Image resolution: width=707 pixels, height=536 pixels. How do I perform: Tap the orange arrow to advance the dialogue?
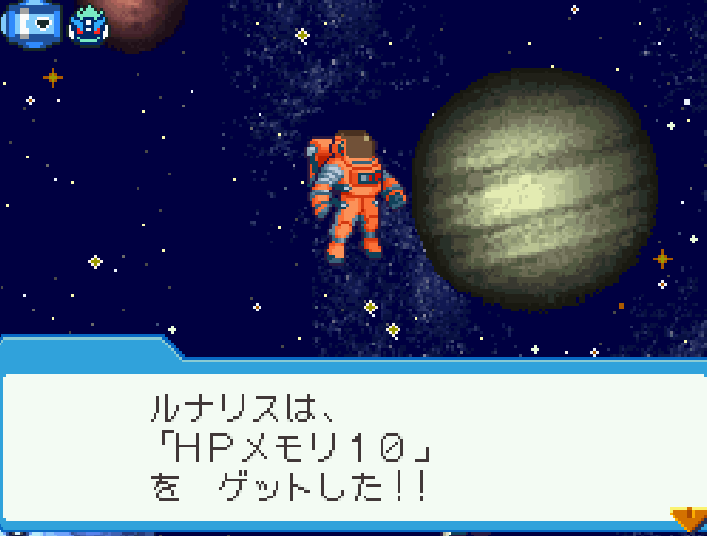(x=688, y=518)
